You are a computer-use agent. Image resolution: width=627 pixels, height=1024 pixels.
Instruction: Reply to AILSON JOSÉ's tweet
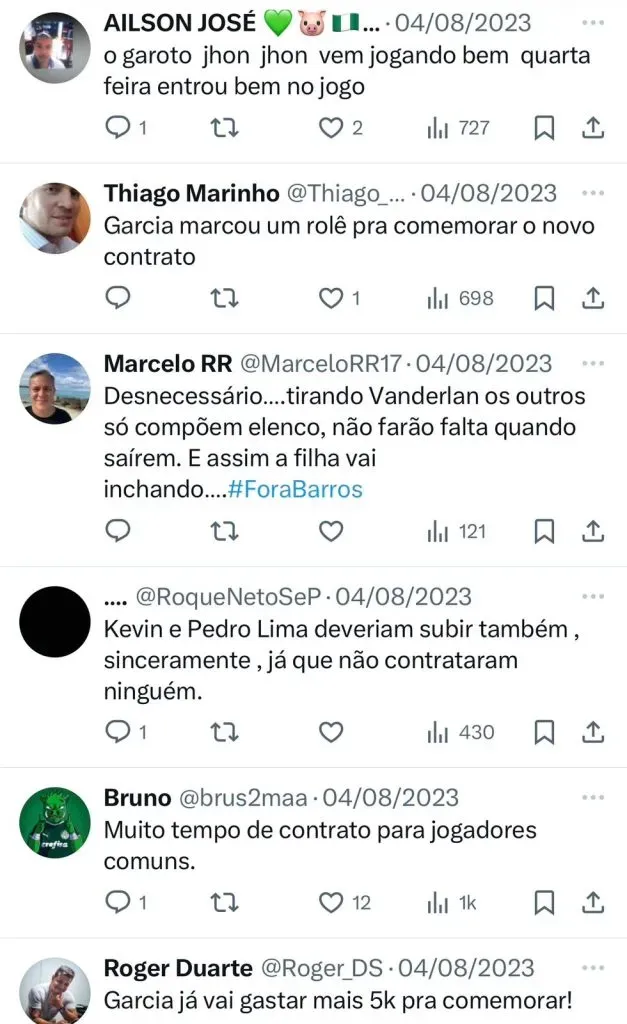click(x=118, y=127)
